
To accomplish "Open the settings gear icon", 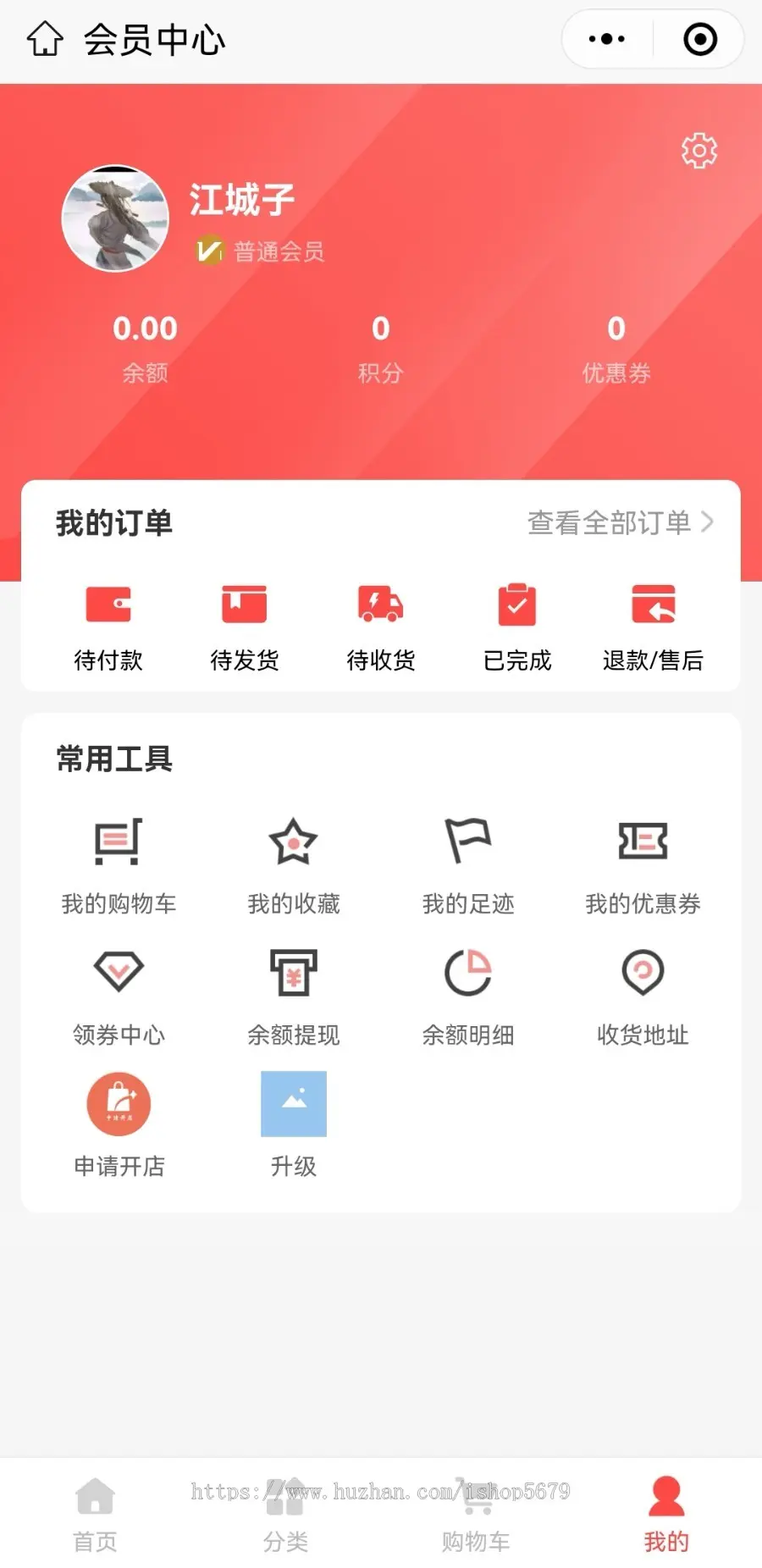I will click(x=699, y=151).
